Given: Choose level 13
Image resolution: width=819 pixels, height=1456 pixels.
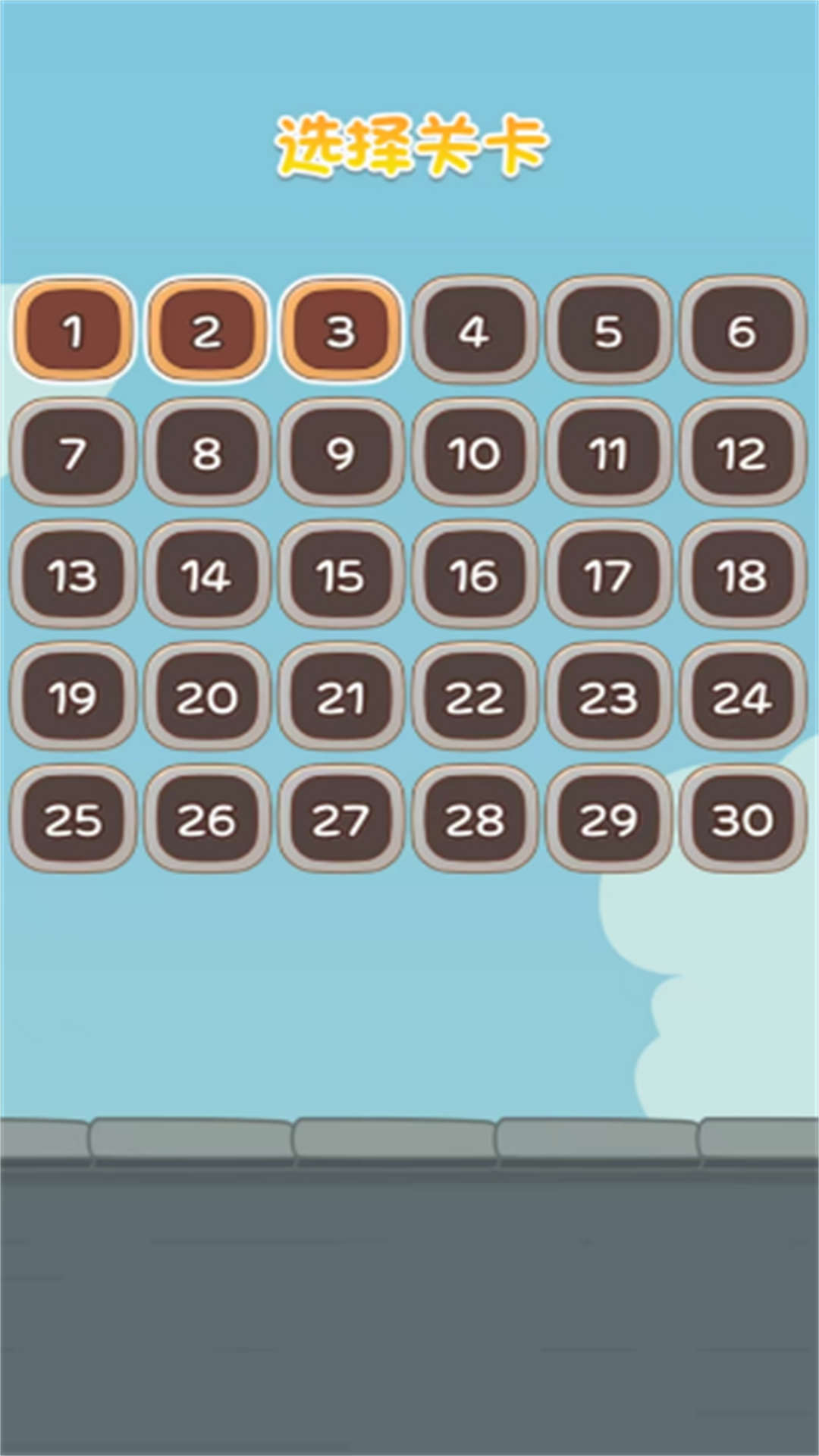Looking at the screenshot, I should tap(73, 575).
